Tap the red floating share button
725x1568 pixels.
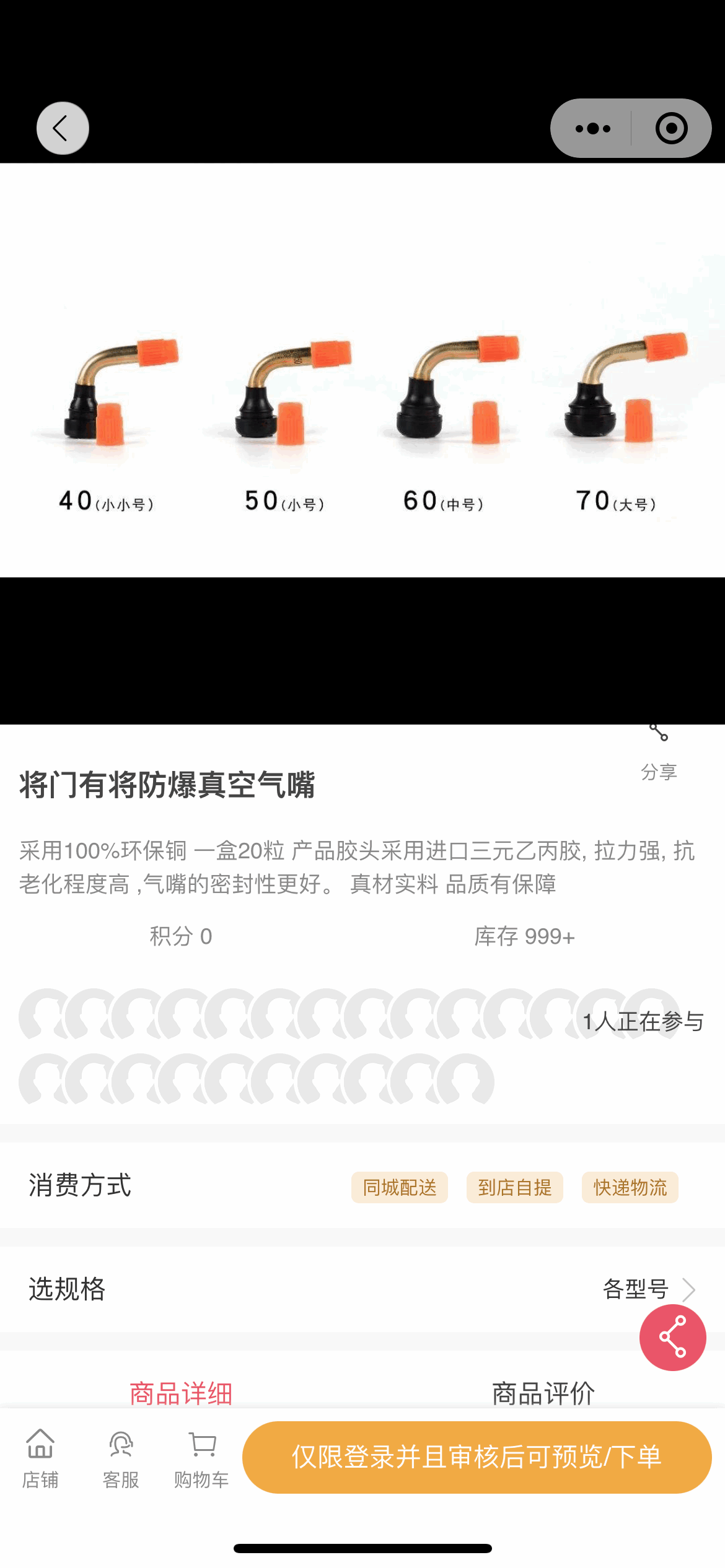click(x=672, y=1338)
